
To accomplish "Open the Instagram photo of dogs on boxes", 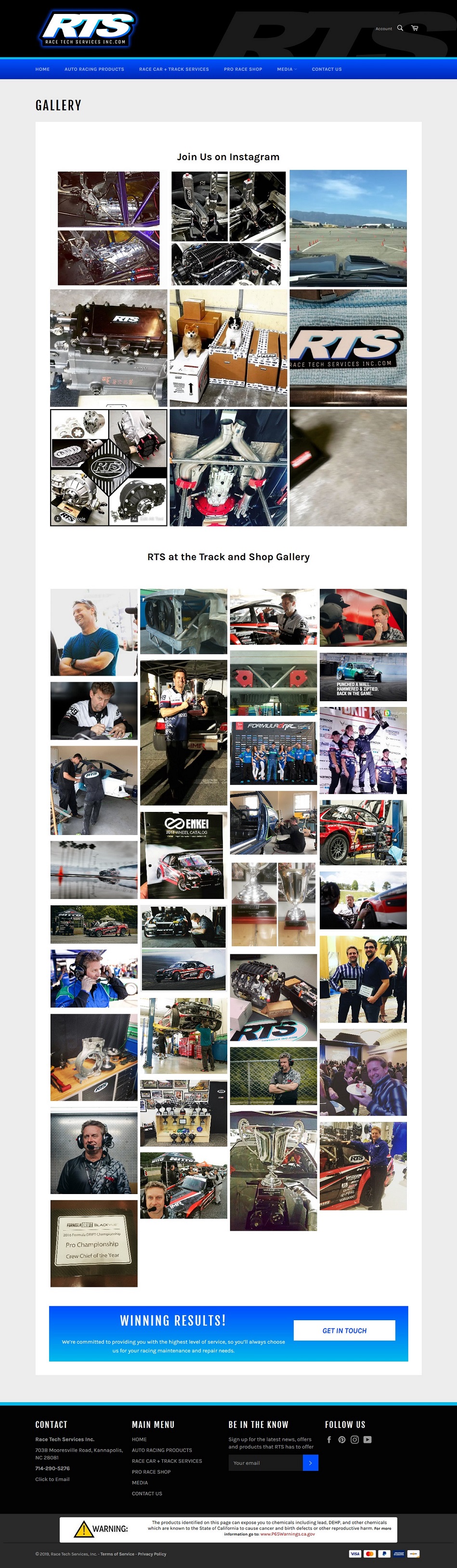I will 228,347.
